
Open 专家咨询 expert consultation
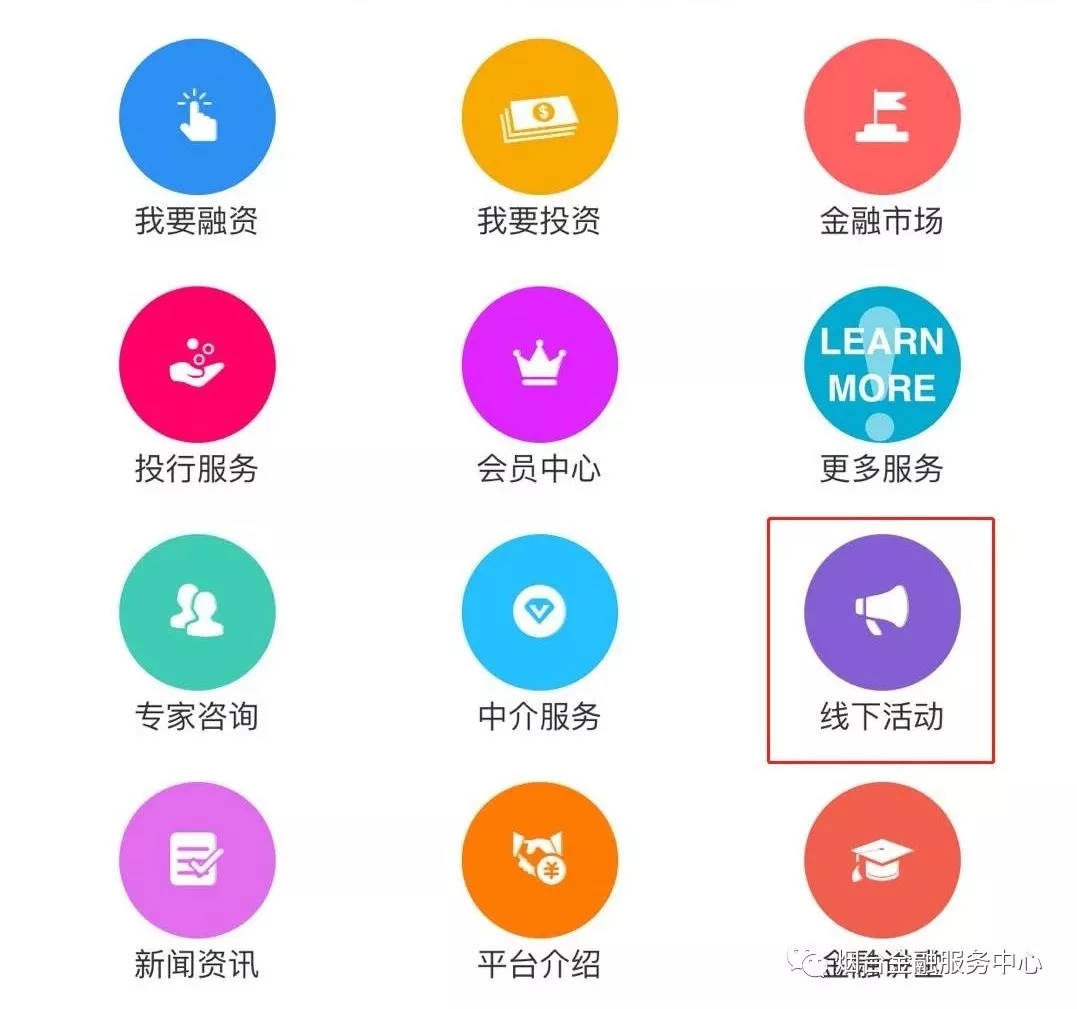pos(197,612)
